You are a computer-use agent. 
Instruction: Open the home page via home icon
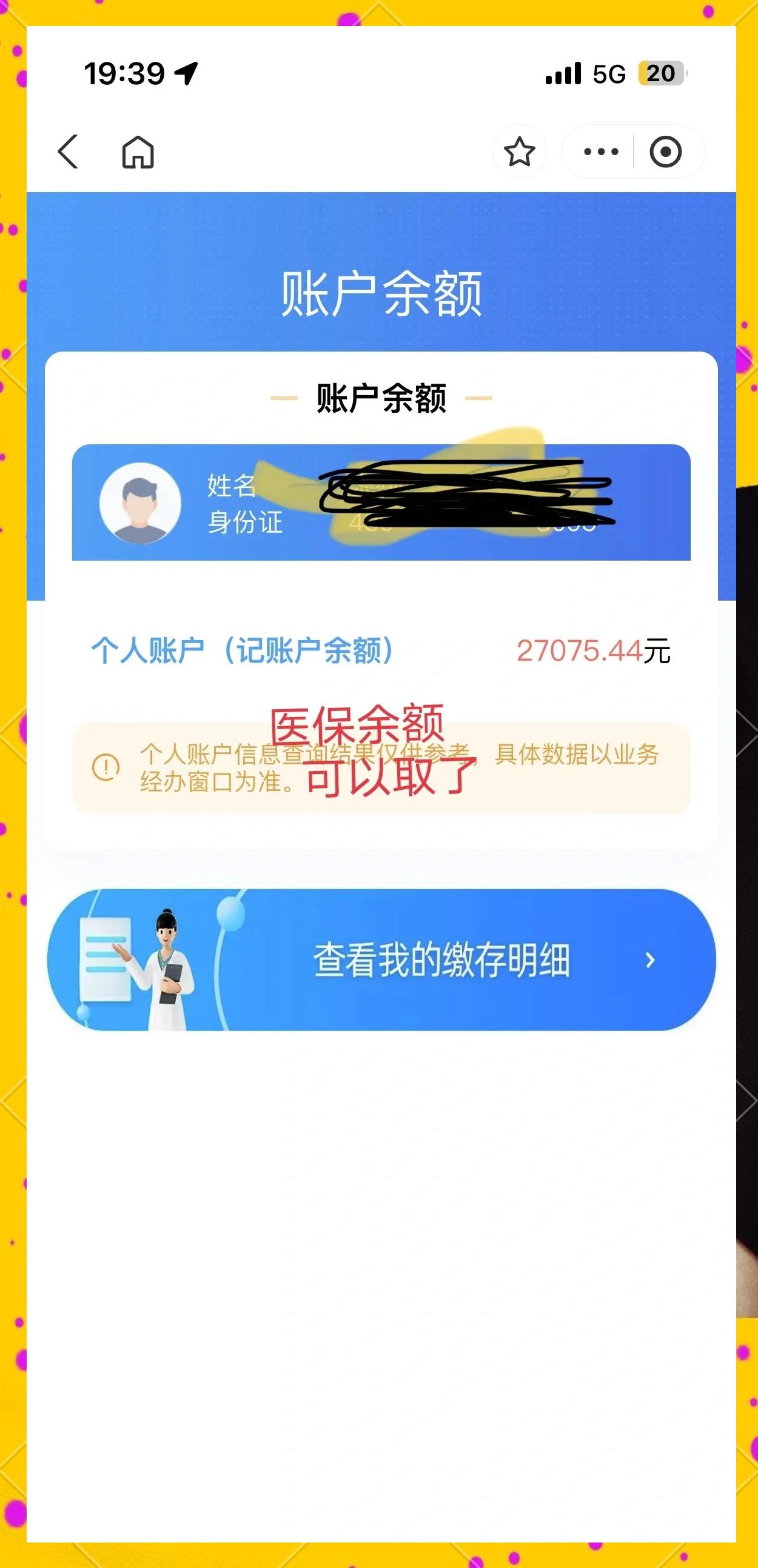click(x=139, y=153)
